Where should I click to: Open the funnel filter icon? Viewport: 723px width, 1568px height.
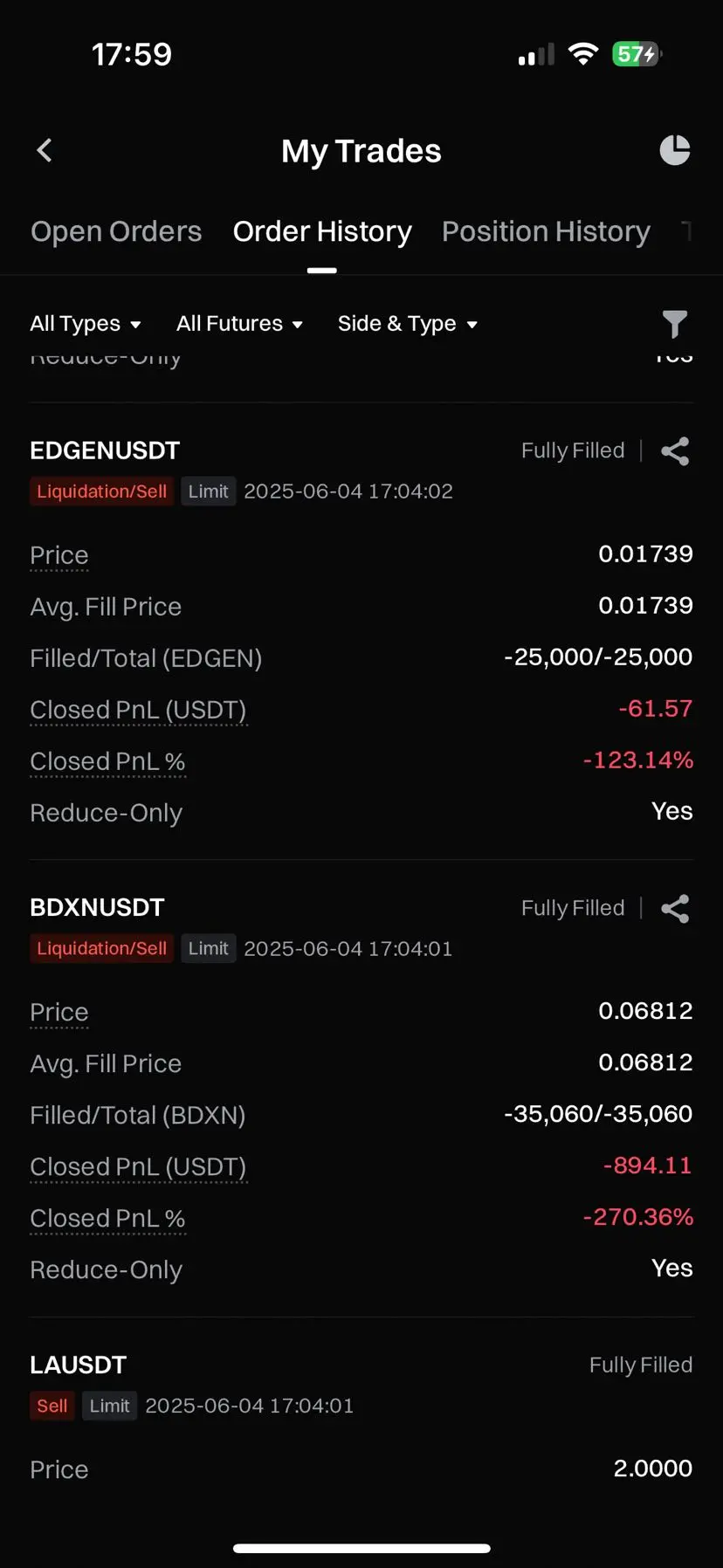click(x=674, y=324)
